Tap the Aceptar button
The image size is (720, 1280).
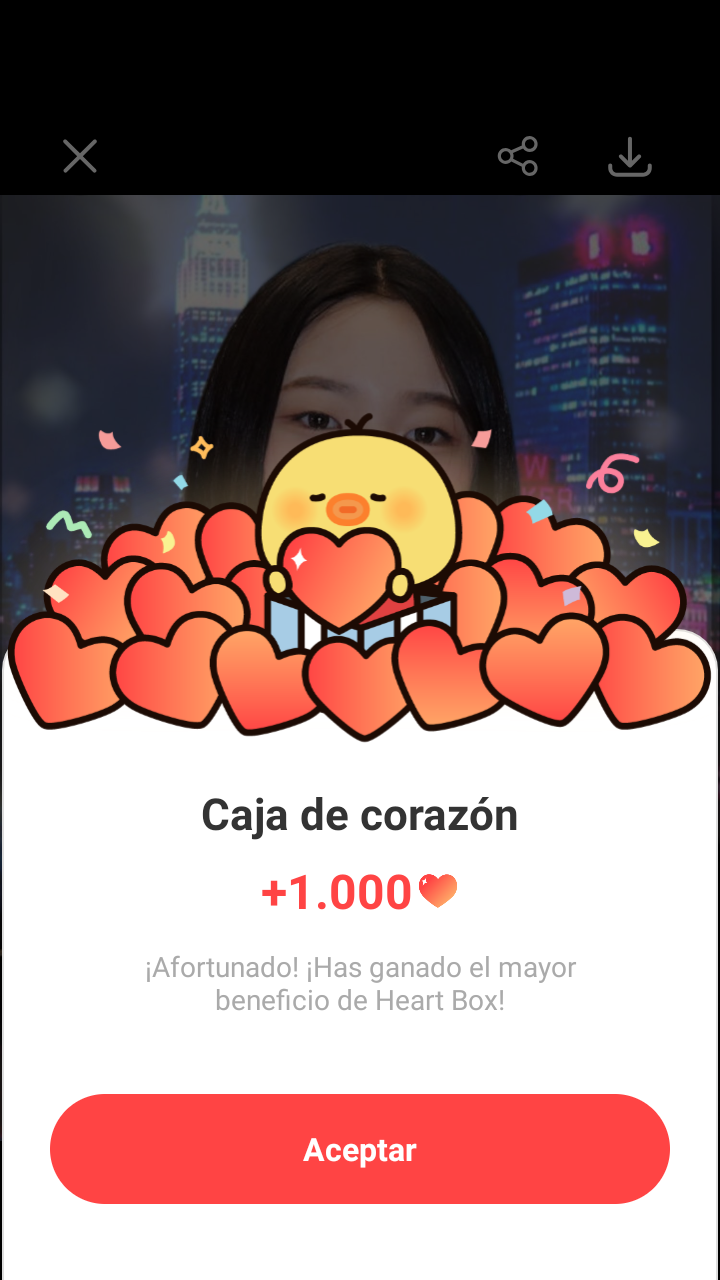(360, 1149)
